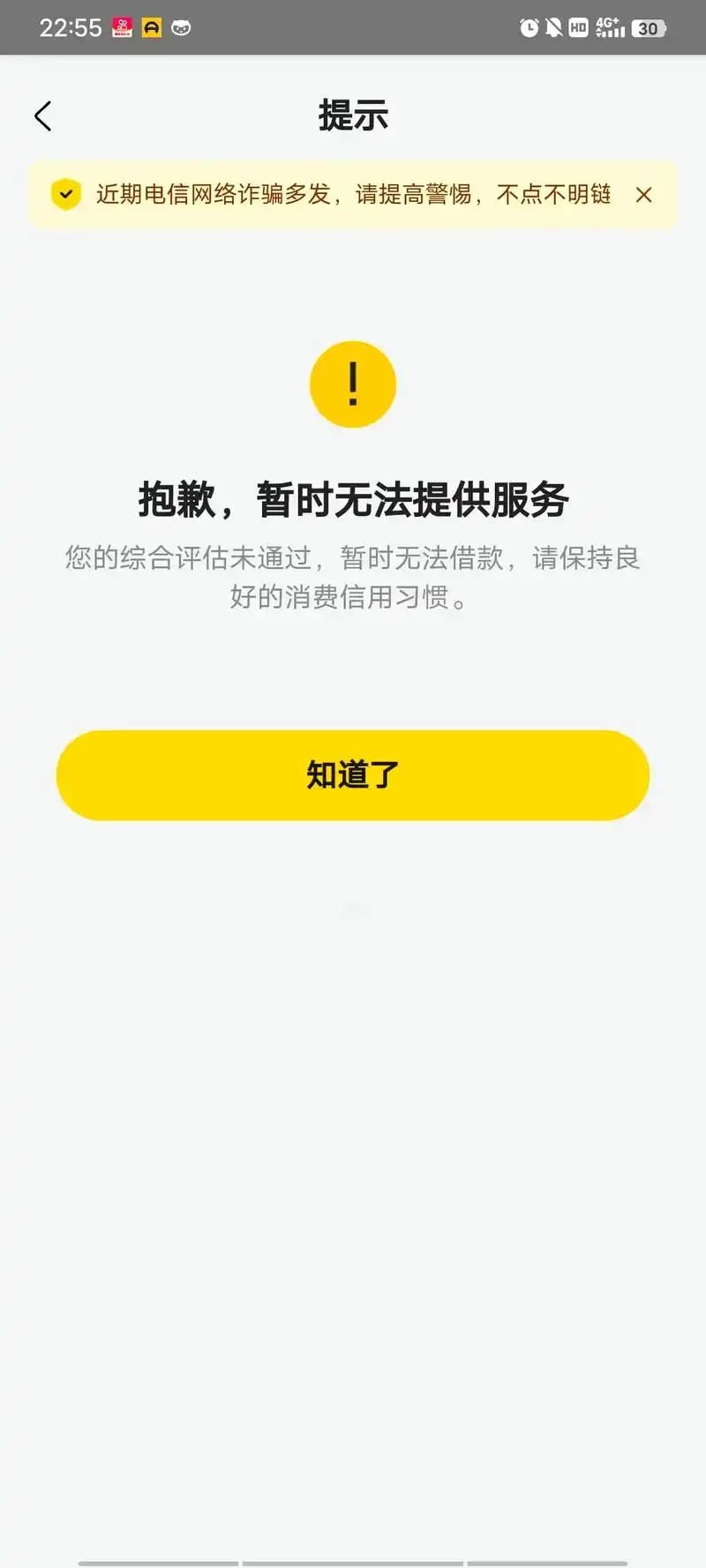Tap the shield checkmark icon in warning banner
Screen dimensions: 706x1568
click(x=65, y=194)
